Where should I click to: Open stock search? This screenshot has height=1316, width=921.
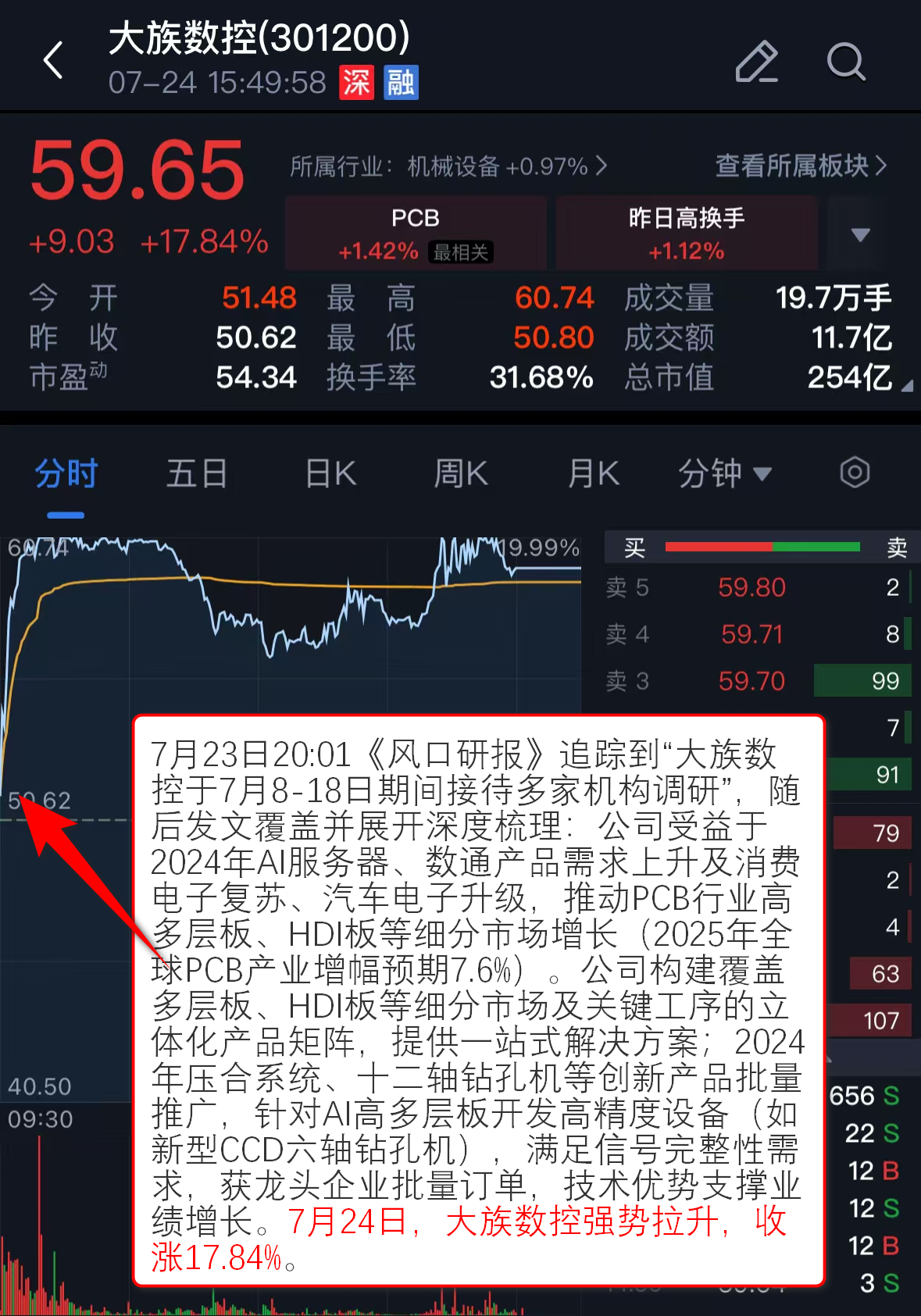846,62
